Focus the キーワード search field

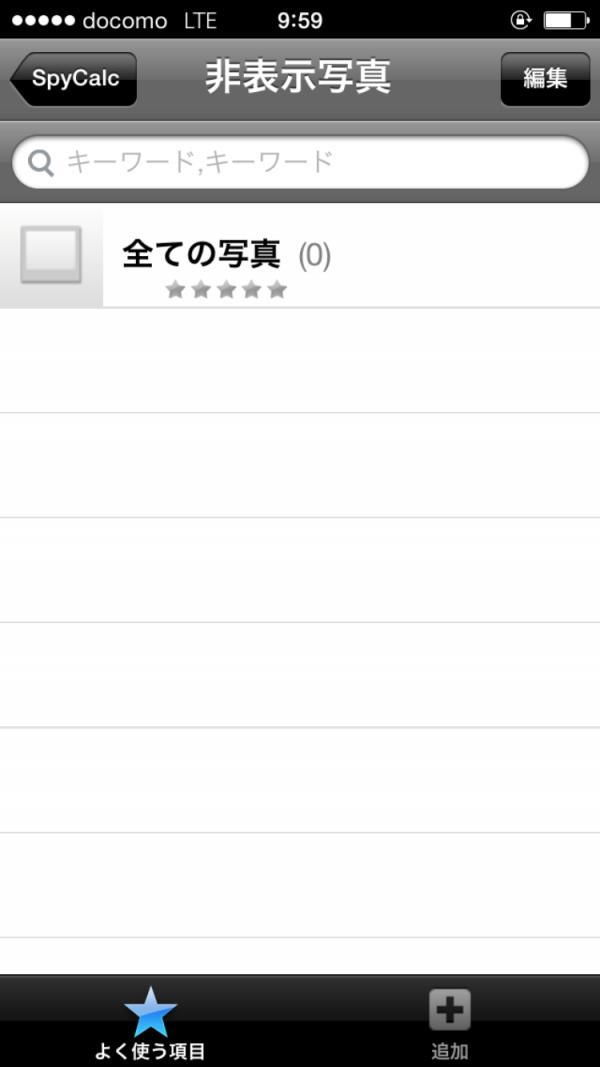click(300, 163)
